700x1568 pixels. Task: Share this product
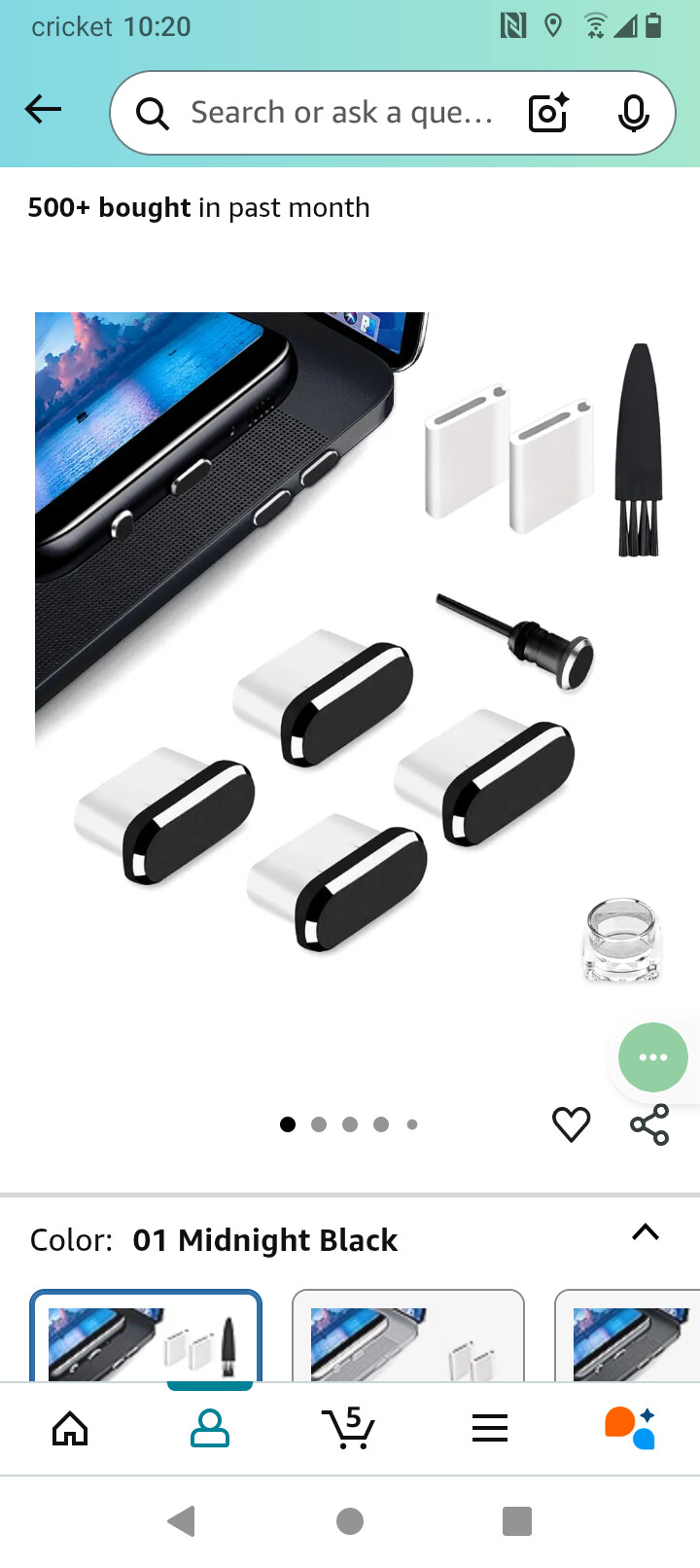click(x=649, y=1124)
